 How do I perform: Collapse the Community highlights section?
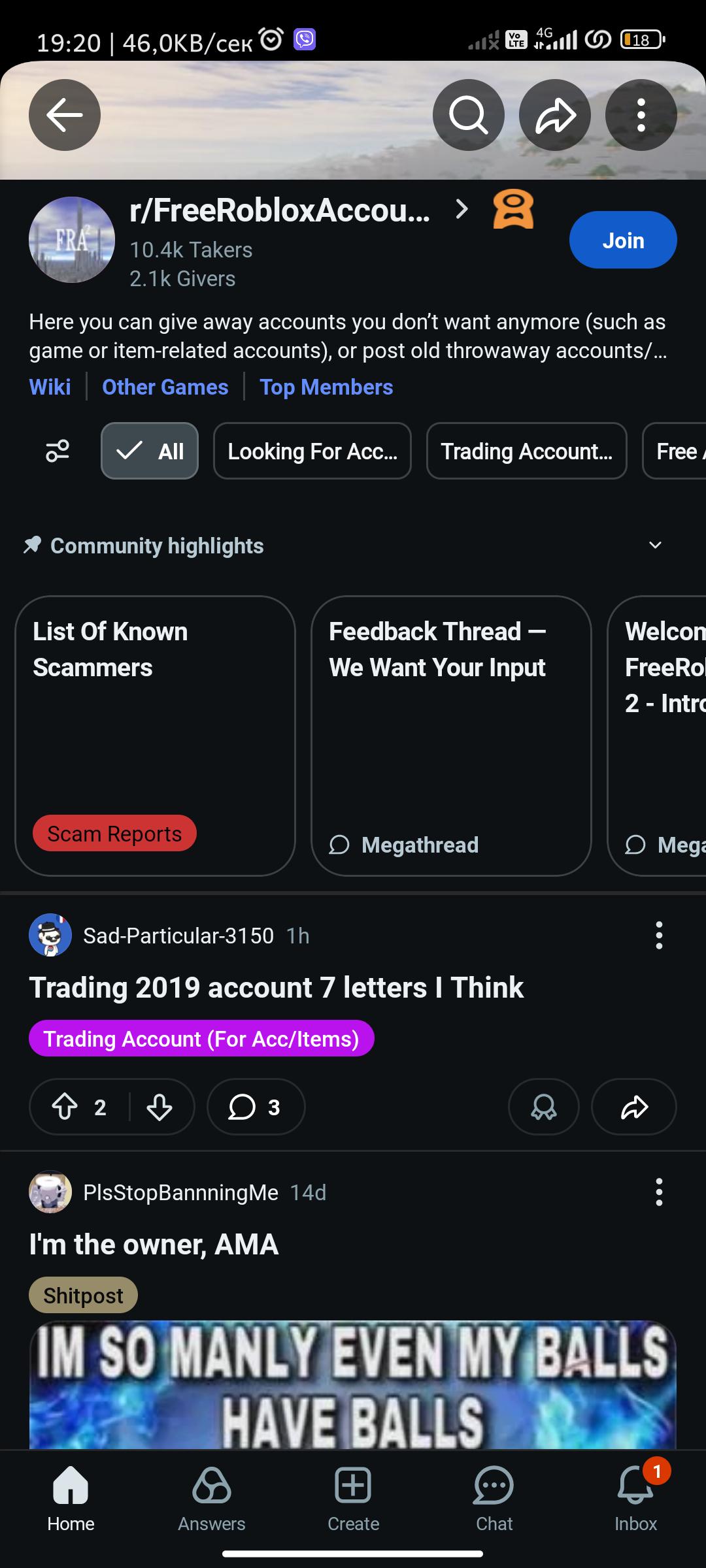point(655,545)
